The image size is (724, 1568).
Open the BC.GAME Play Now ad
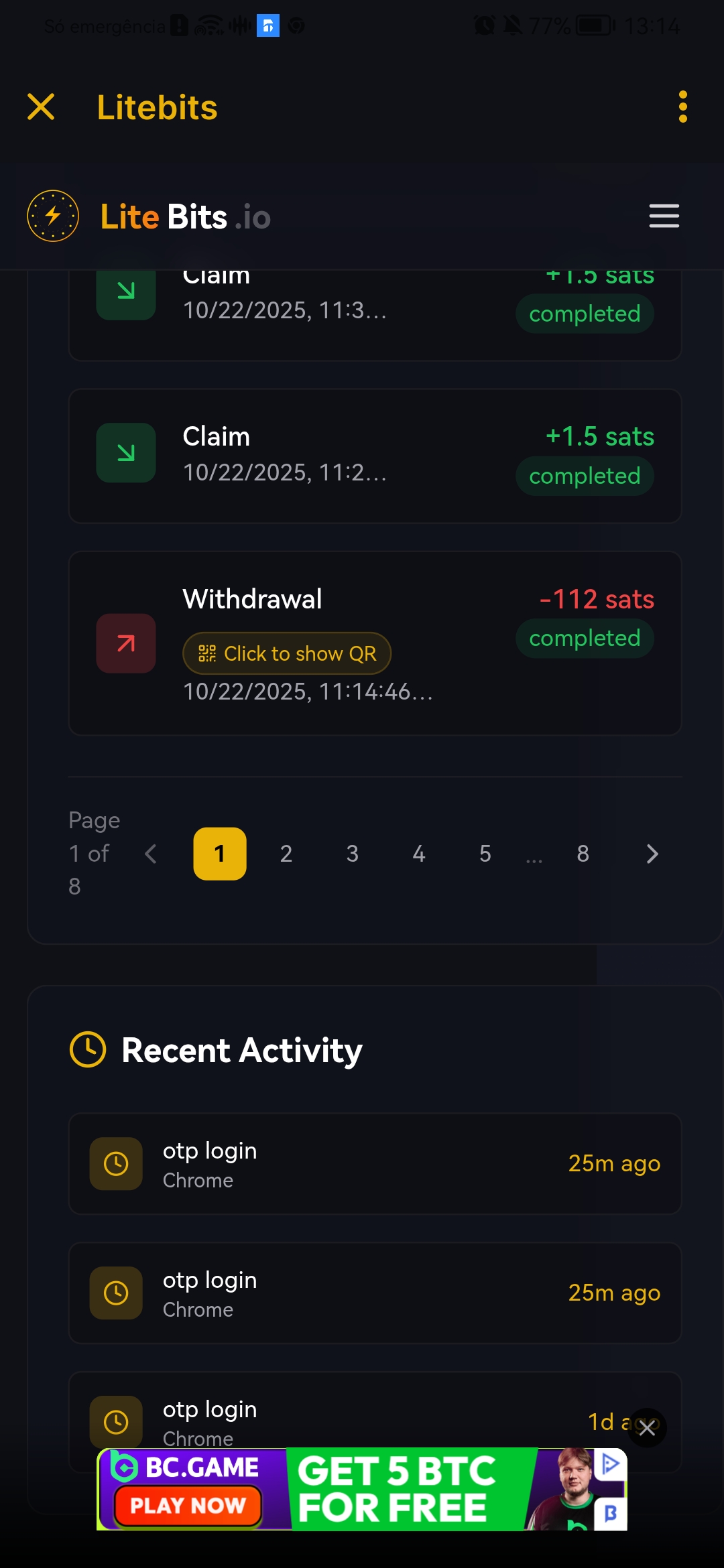pos(188,1506)
